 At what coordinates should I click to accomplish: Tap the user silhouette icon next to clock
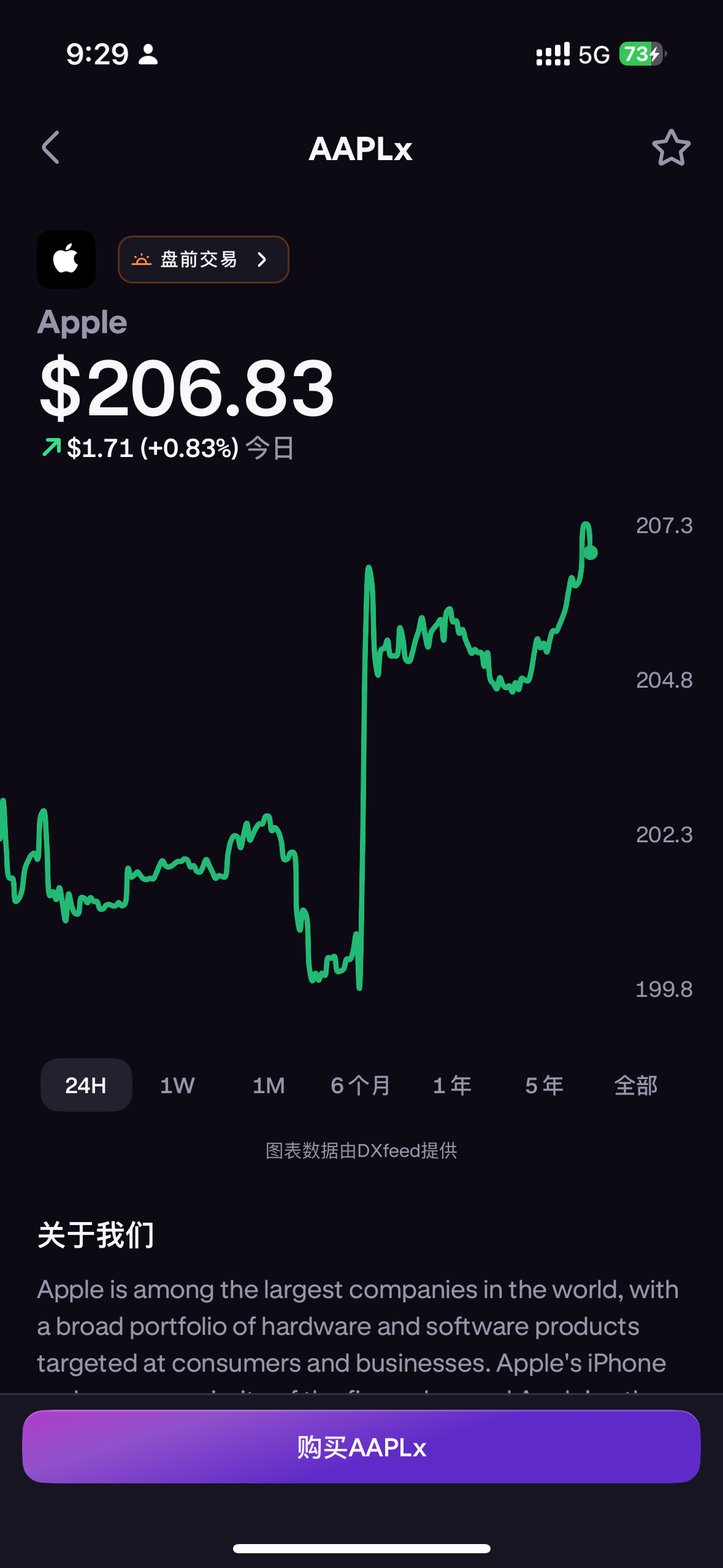(x=147, y=55)
